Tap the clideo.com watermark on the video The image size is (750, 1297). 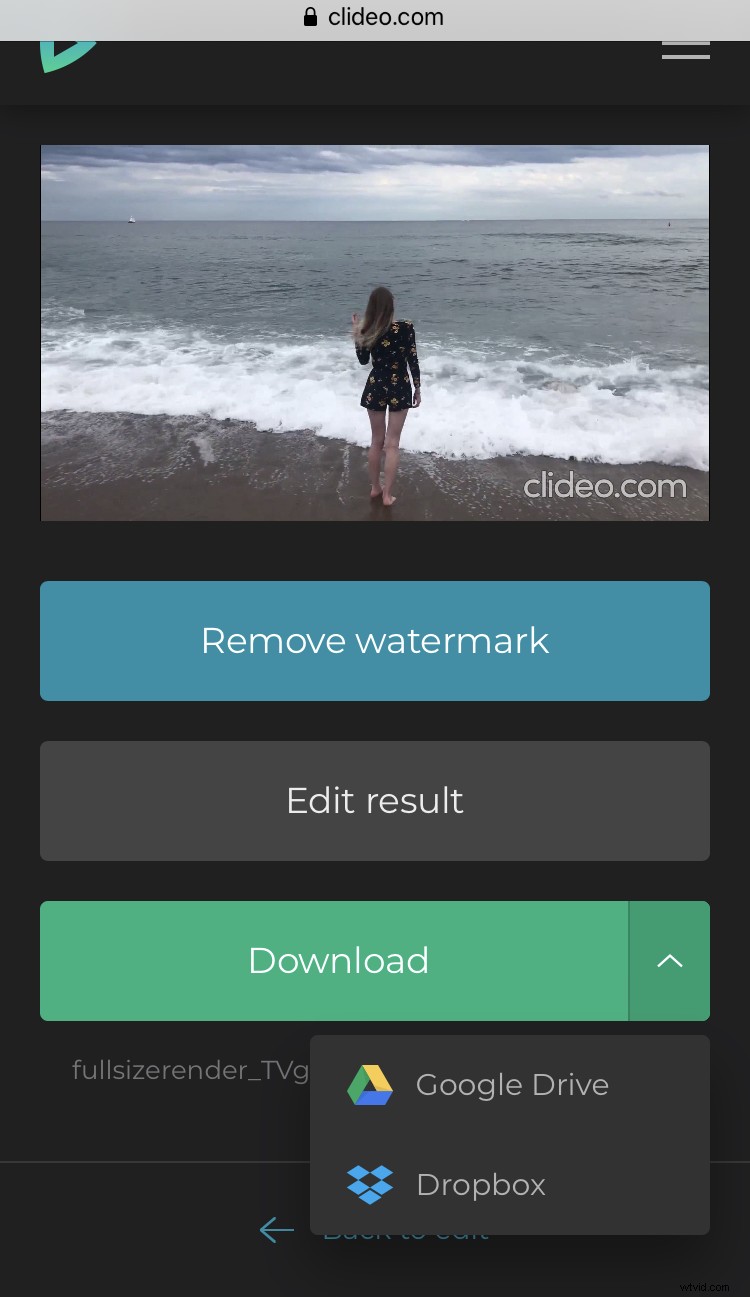(x=604, y=487)
